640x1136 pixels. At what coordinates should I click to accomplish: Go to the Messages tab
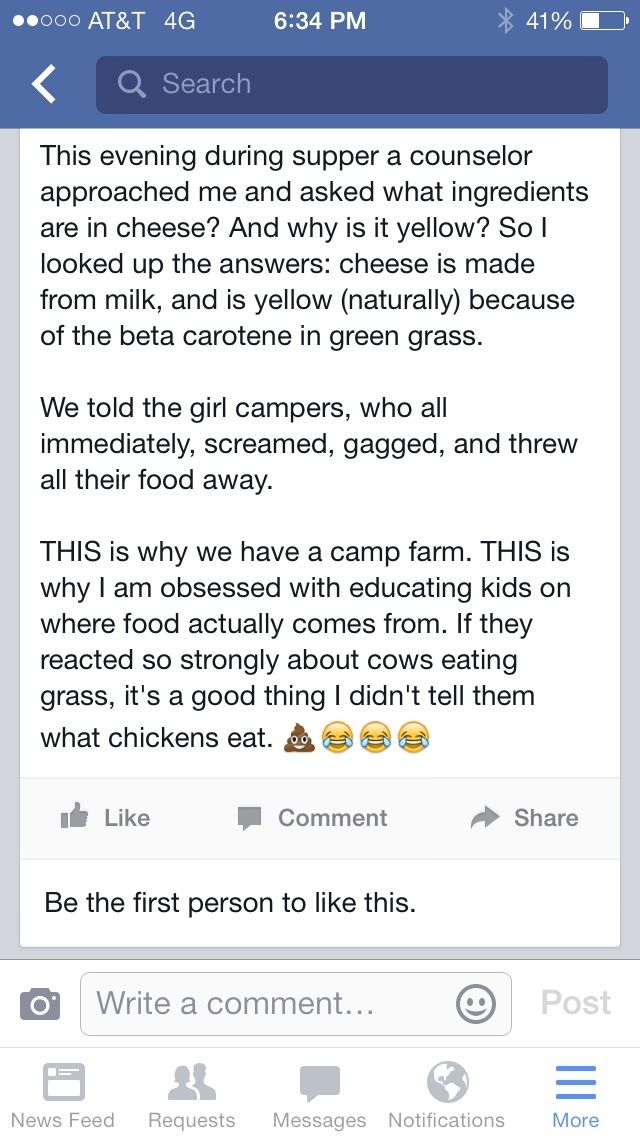point(319,1096)
